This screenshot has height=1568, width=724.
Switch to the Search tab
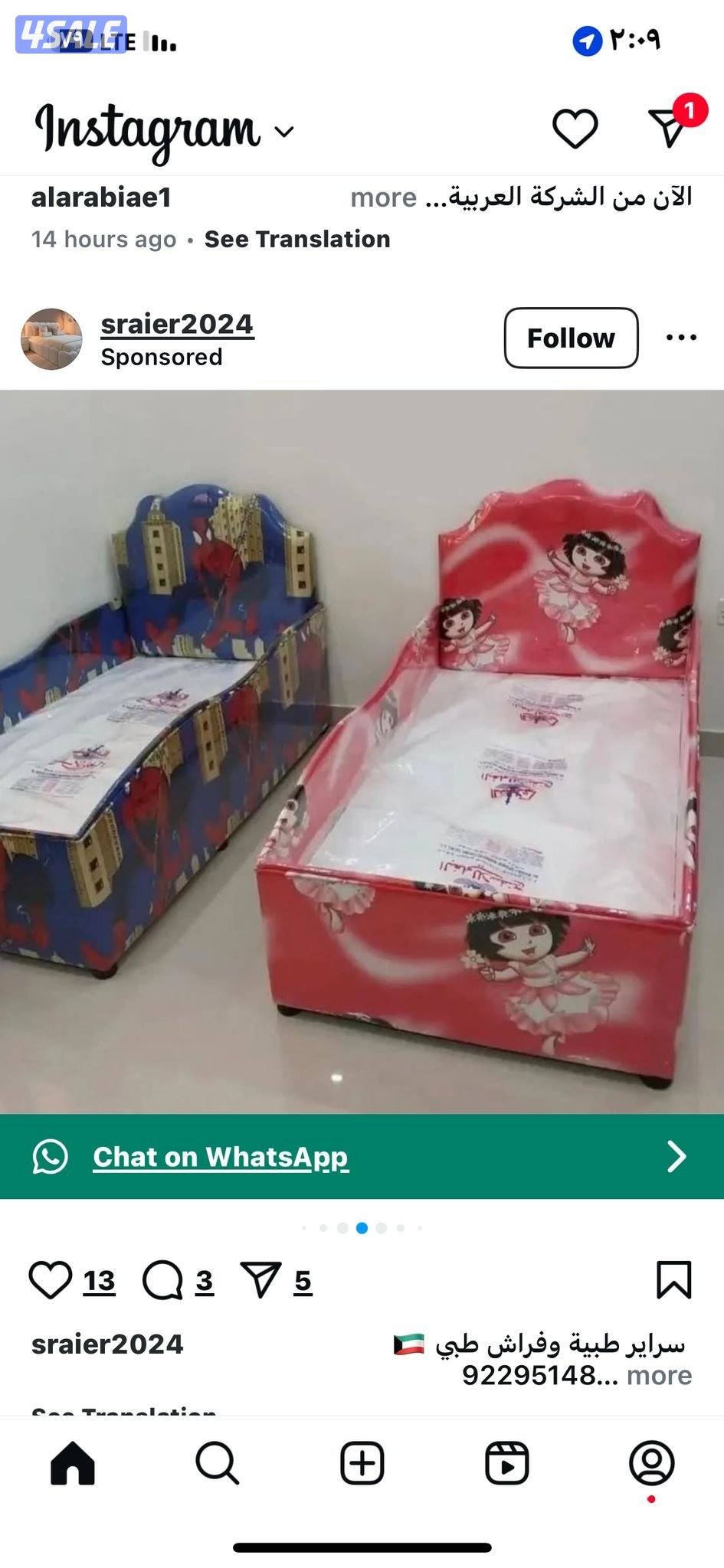click(218, 1463)
